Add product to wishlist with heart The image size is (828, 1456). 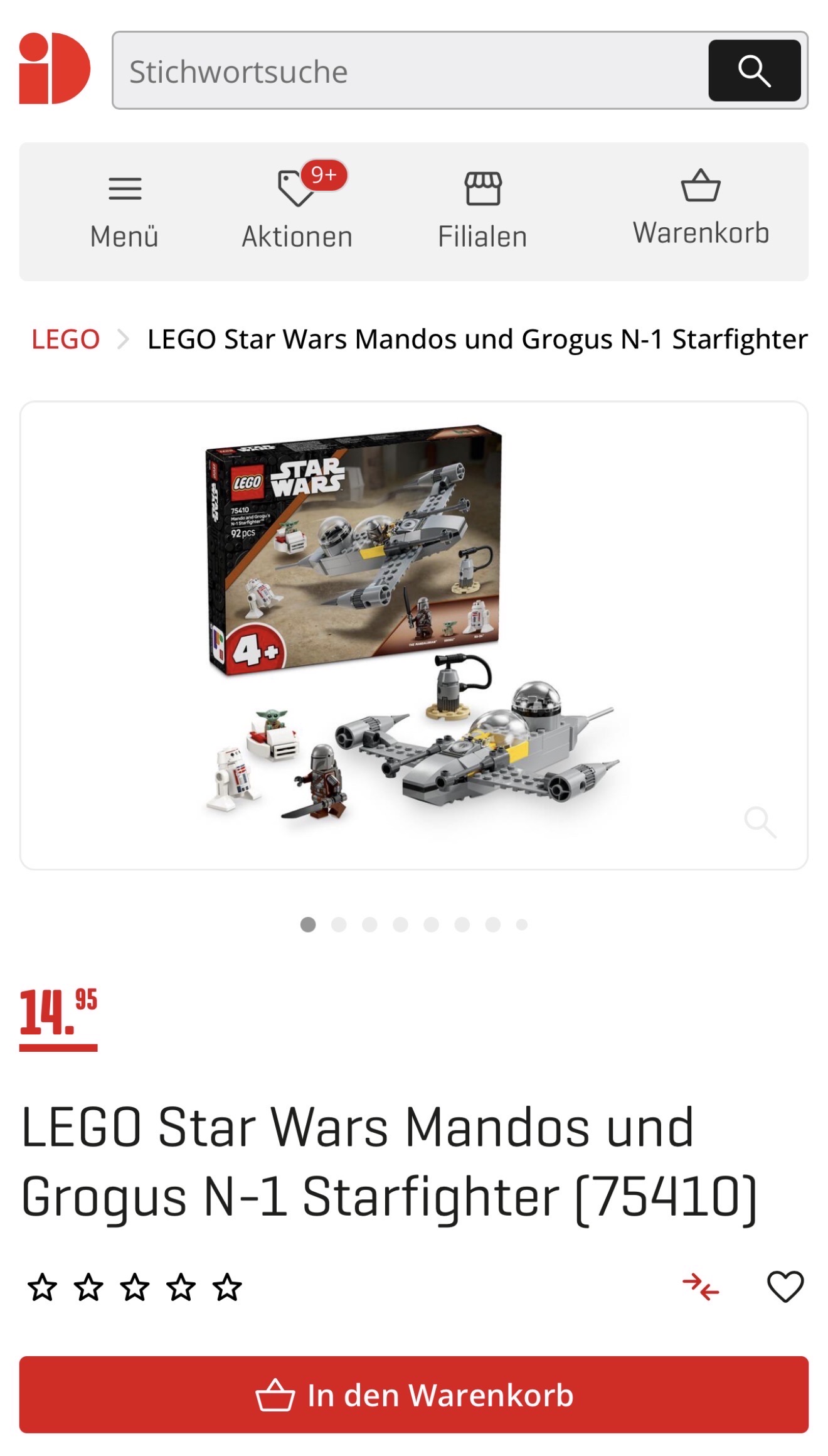coord(785,1287)
